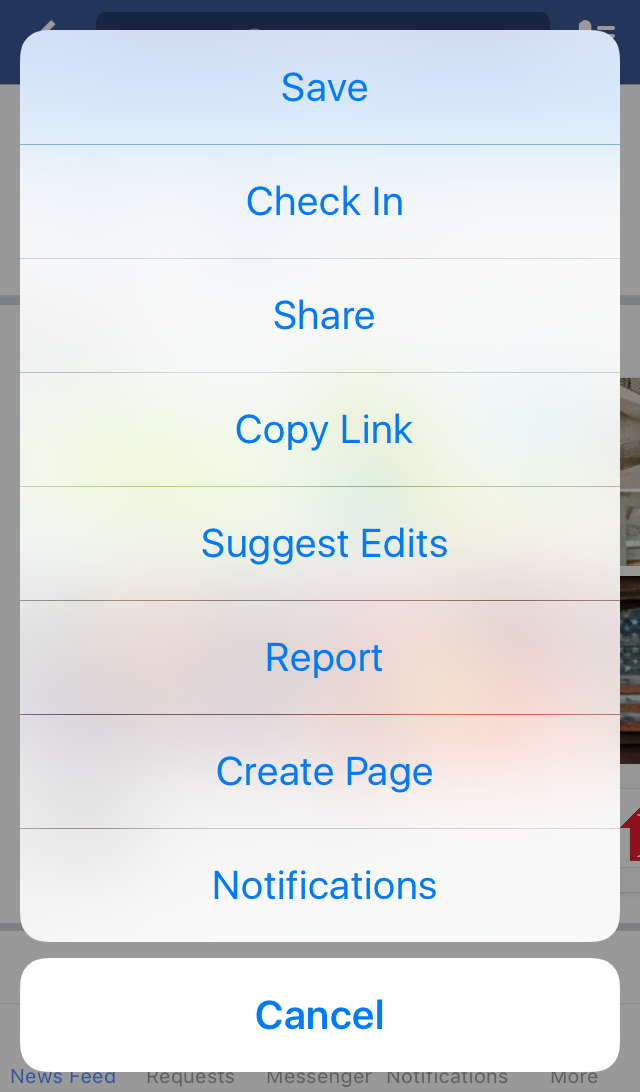
Task: Open Notifications settings from sheet
Action: pyautogui.click(x=324, y=886)
